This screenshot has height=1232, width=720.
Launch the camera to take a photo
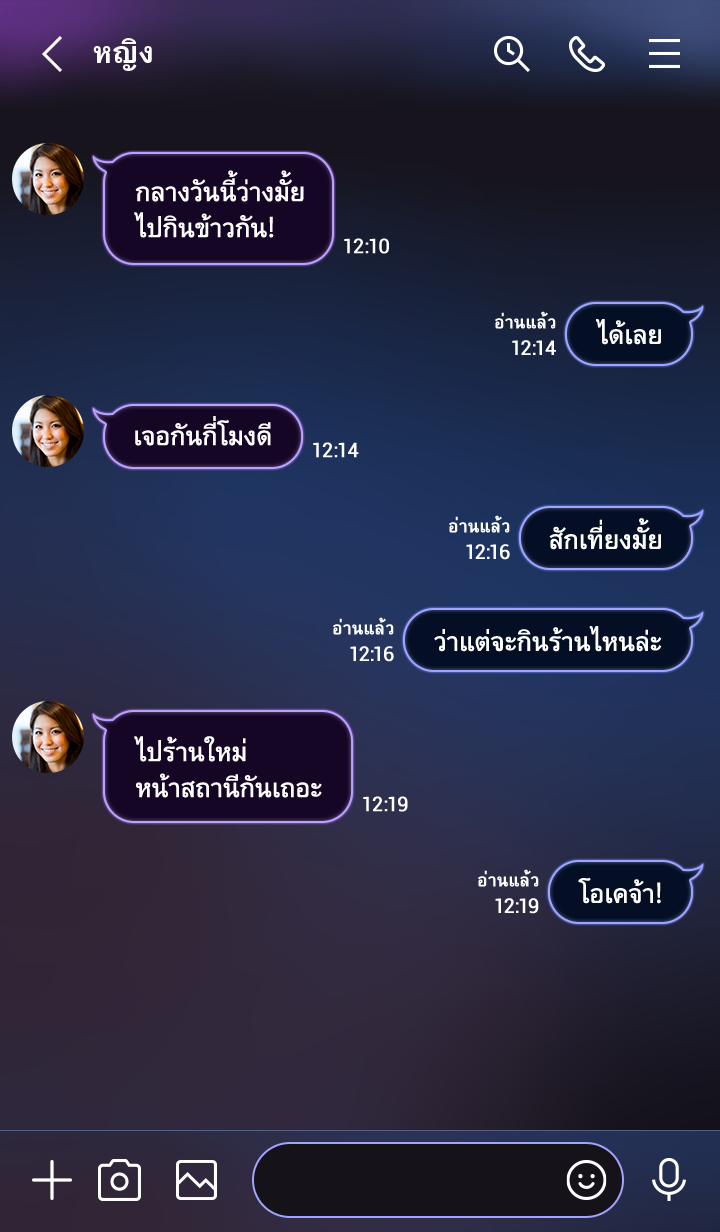click(119, 1181)
